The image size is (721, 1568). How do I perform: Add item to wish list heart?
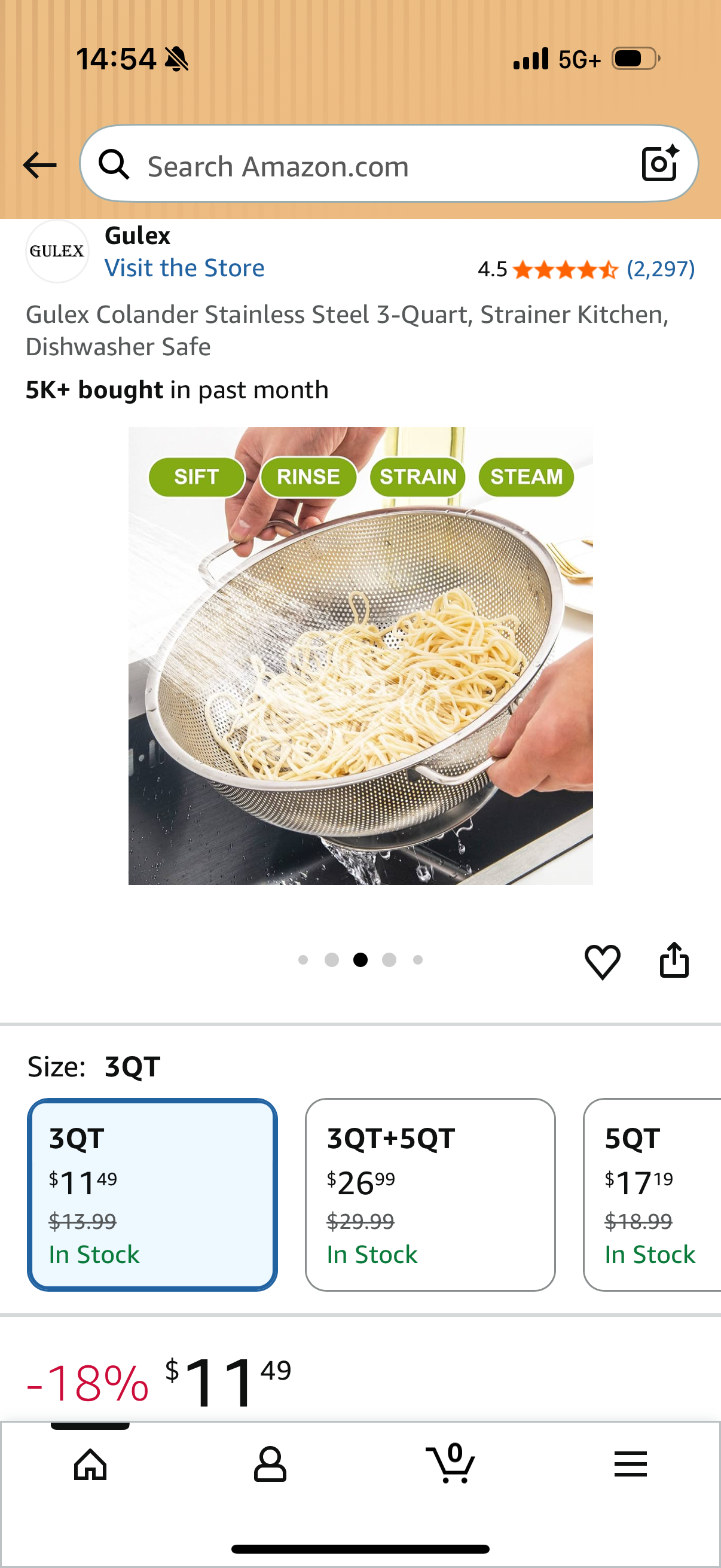pos(603,961)
